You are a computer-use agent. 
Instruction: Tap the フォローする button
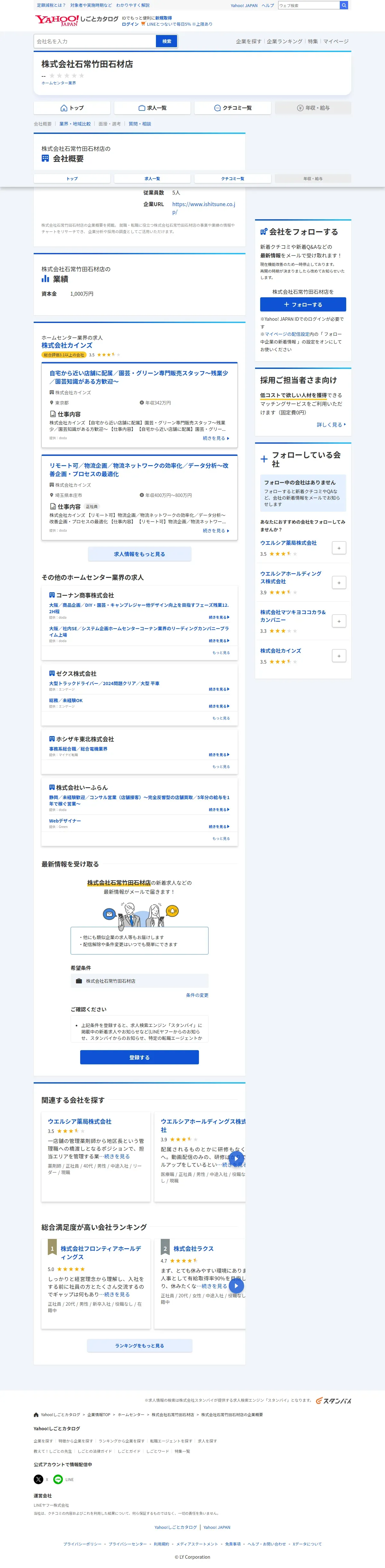point(303,304)
